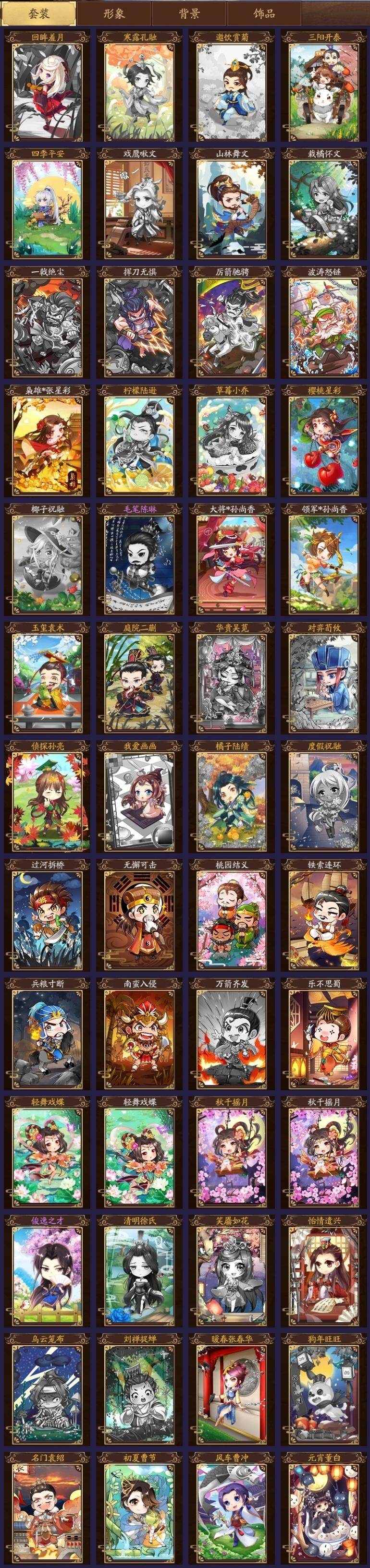Viewport: 370px width, 1568px height.
Task: Switch to the 形象 tab
Action: point(113,13)
